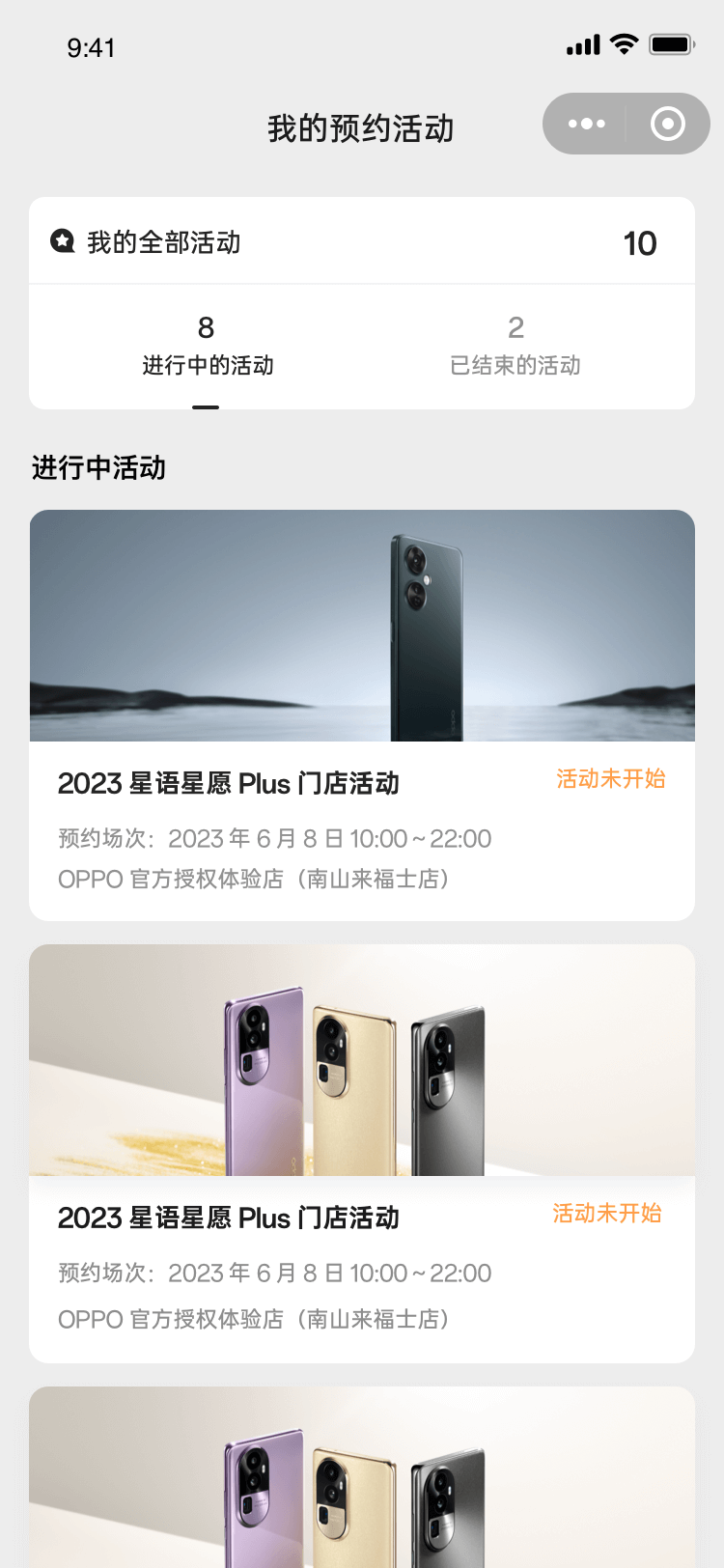This screenshot has height=1568, width=724.
Task: Open the activity card with three colored phones
Action: pyautogui.click(x=362, y=1153)
